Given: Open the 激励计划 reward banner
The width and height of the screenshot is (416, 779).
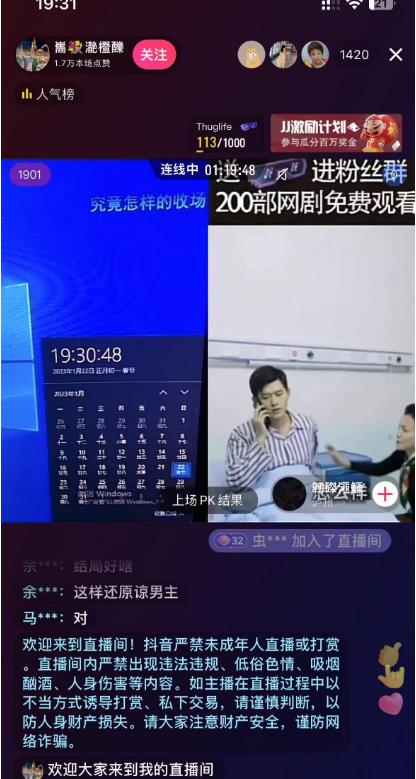Looking at the screenshot, I should 336,133.
